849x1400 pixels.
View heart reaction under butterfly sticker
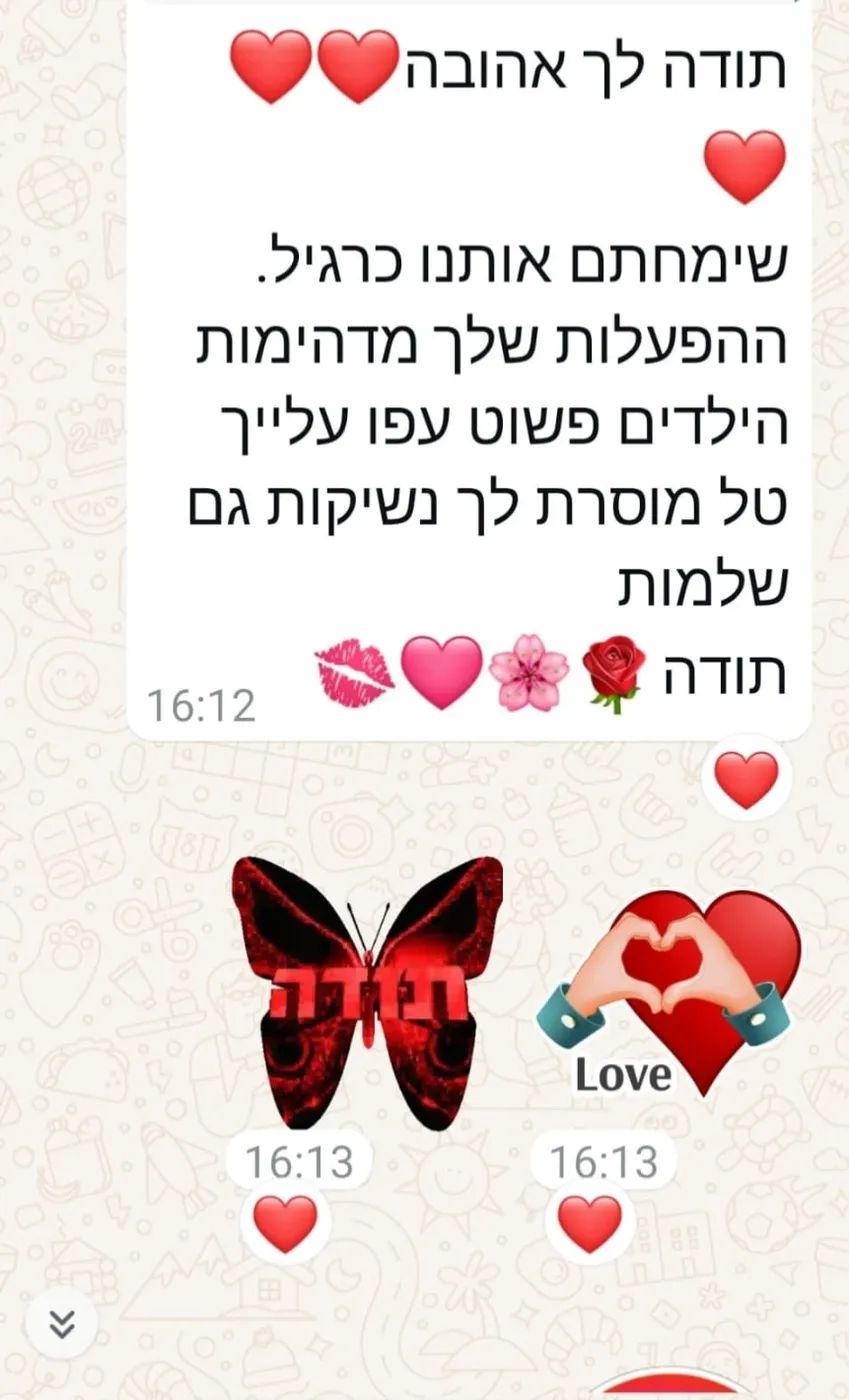tap(285, 1224)
